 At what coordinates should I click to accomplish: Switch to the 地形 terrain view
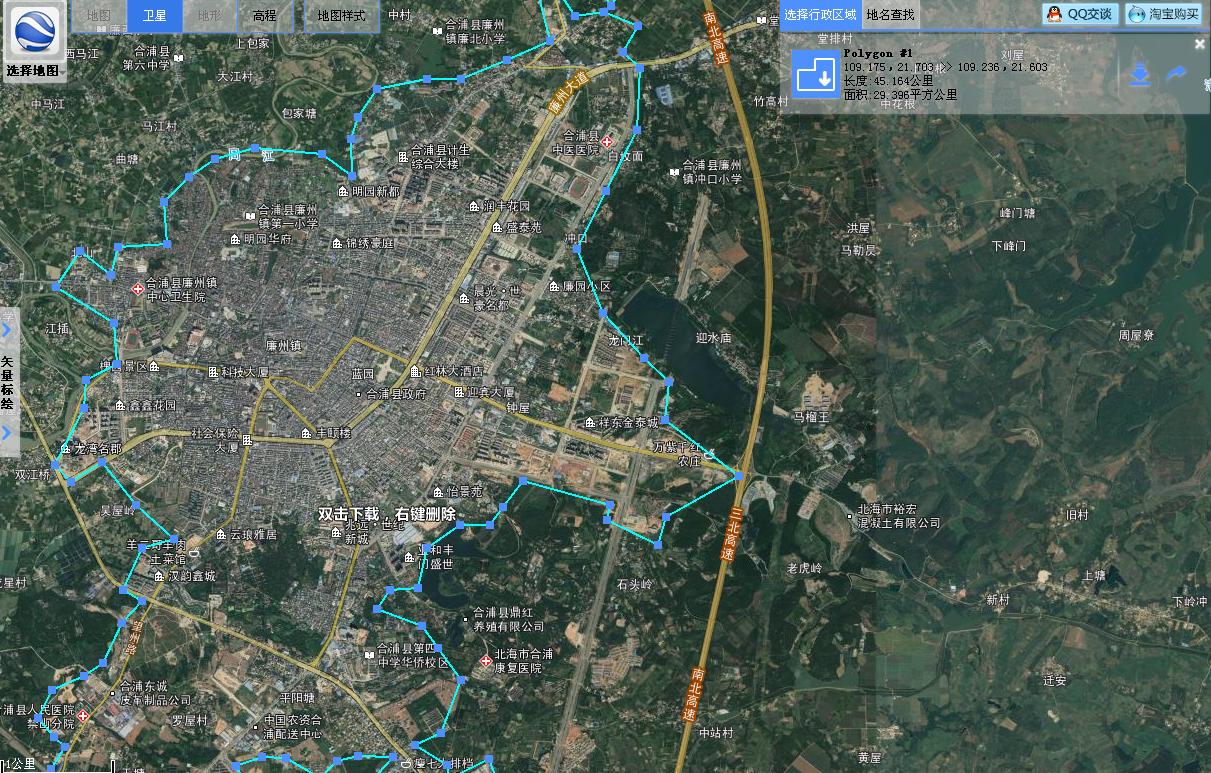pos(210,16)
